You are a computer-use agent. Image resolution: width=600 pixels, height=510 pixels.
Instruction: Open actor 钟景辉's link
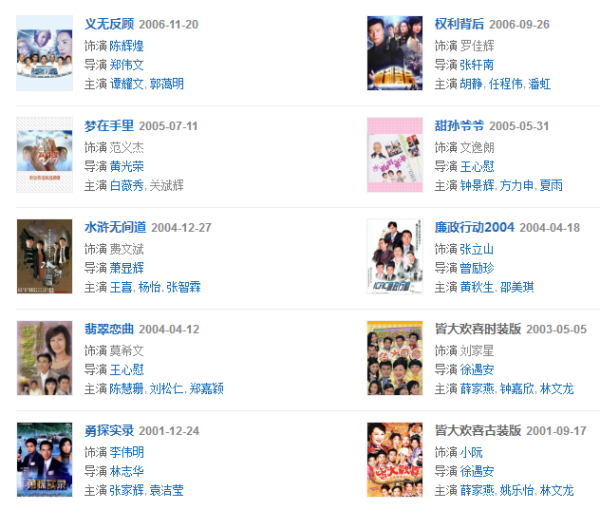click(x=477, y=185)
